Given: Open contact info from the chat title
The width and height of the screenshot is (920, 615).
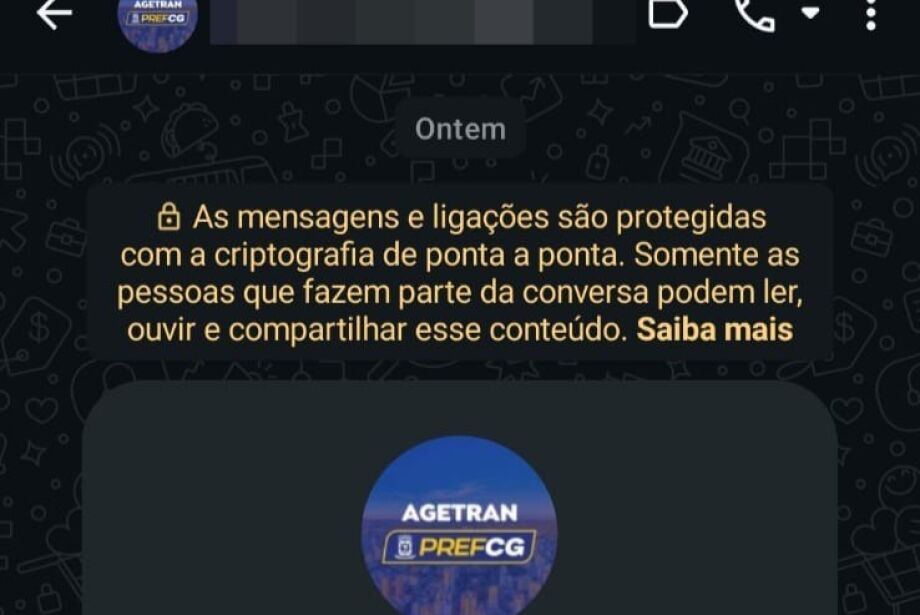Looking at the screenshot, I should tap(420, 20).
